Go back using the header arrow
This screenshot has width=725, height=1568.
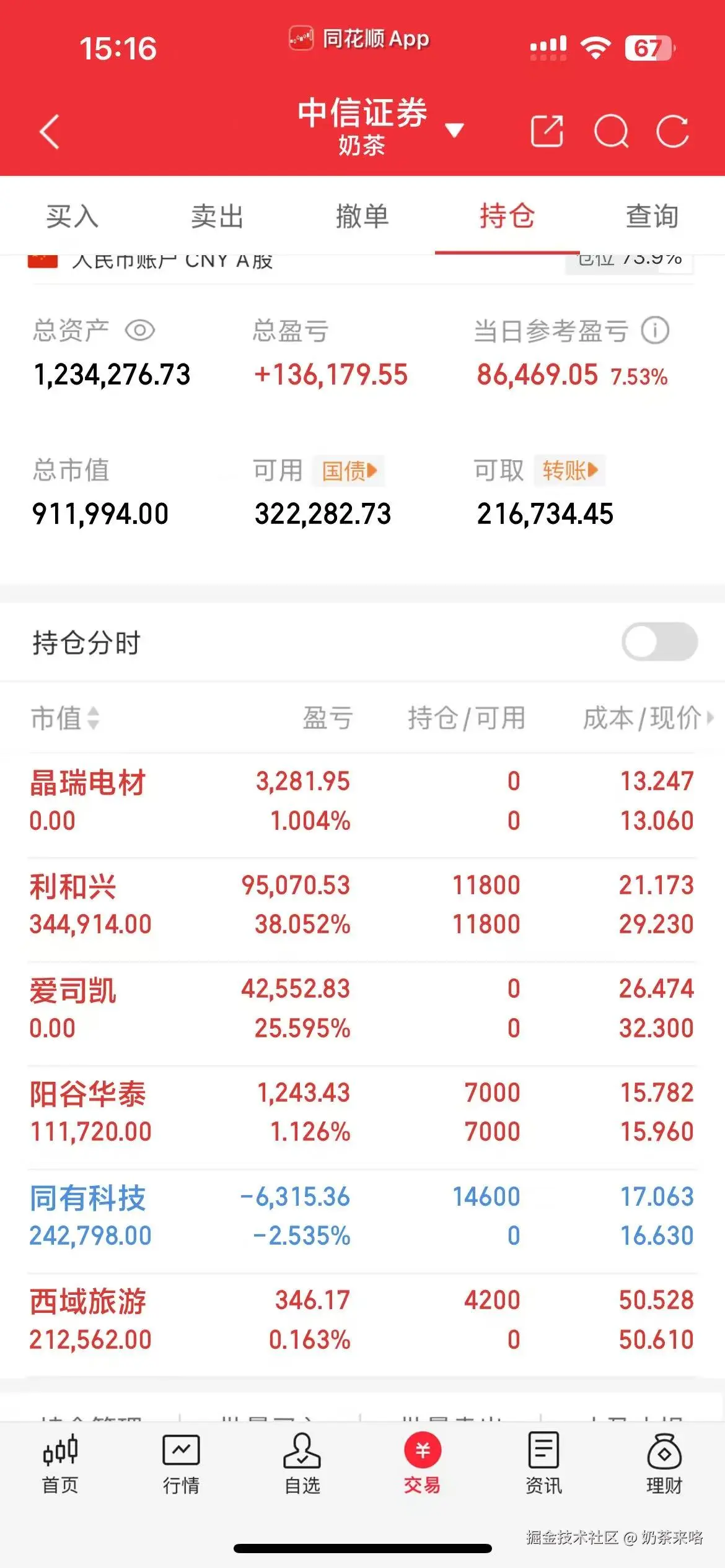50,131
